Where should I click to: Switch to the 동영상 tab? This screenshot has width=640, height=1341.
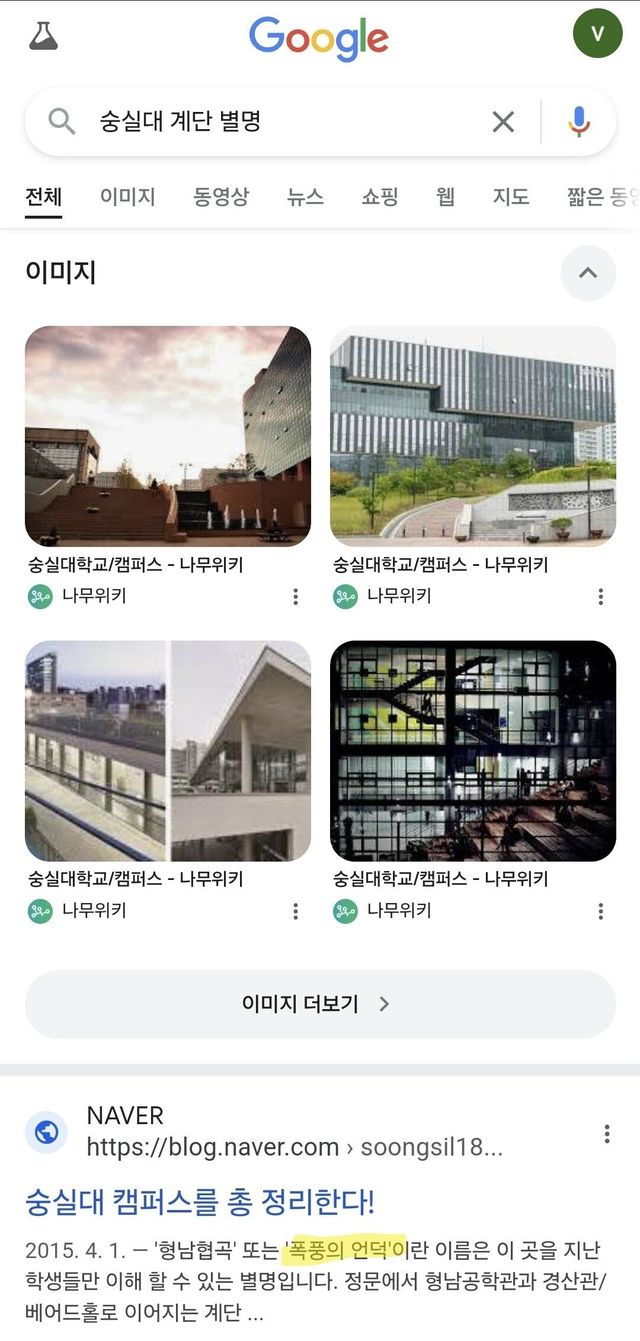tap(221, 196)
